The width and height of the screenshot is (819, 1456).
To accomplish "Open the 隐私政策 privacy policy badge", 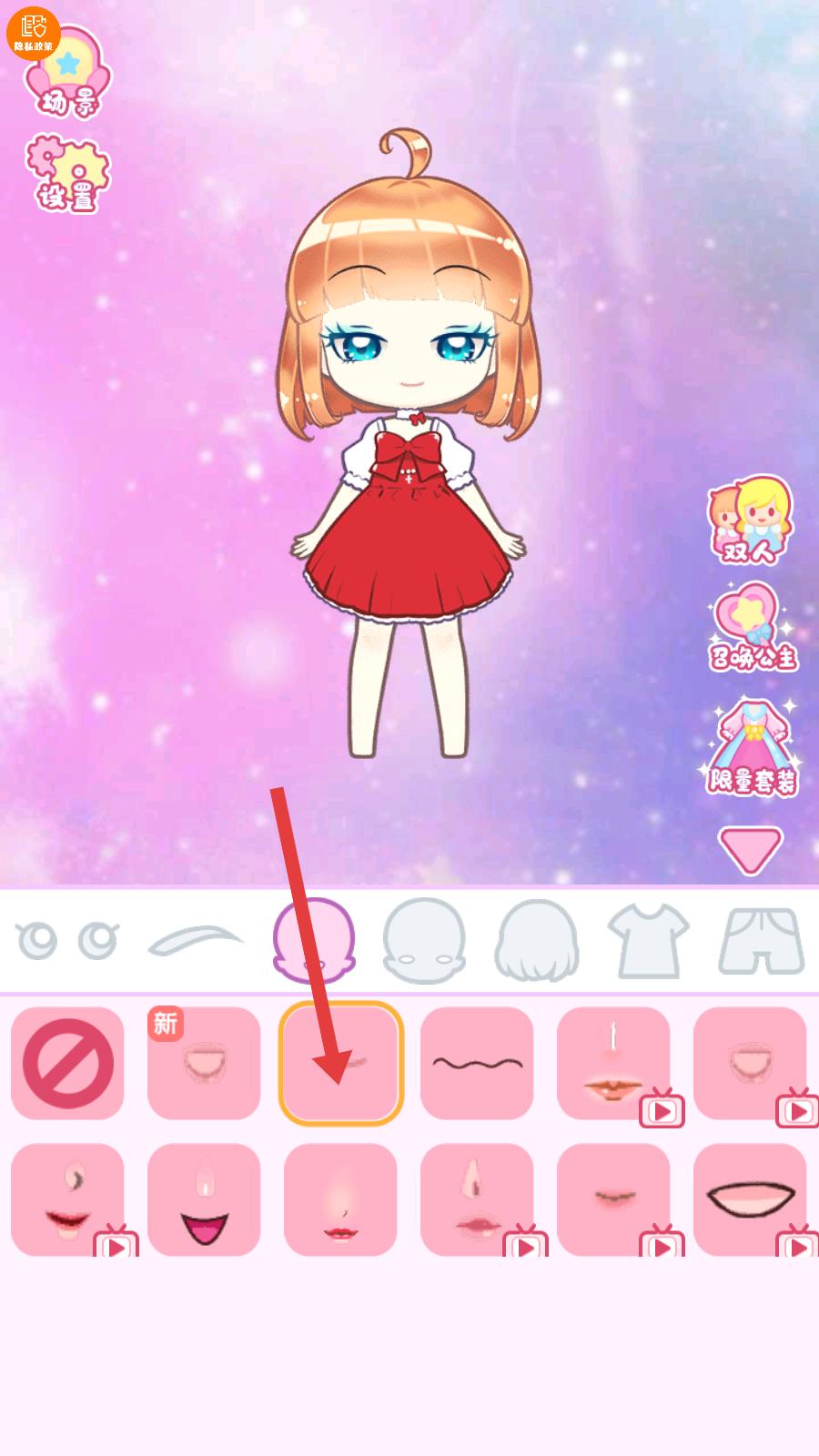I will tap(33, 31).
